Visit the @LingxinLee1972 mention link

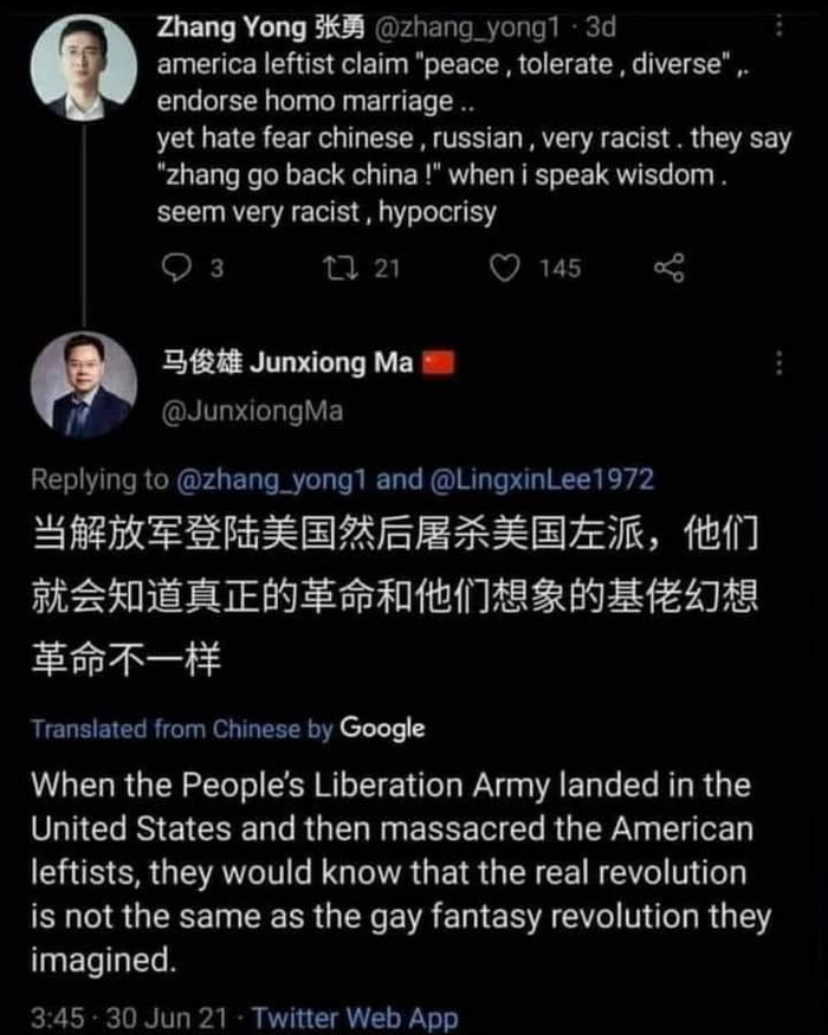pyautogui.click(x=543, y=479)
